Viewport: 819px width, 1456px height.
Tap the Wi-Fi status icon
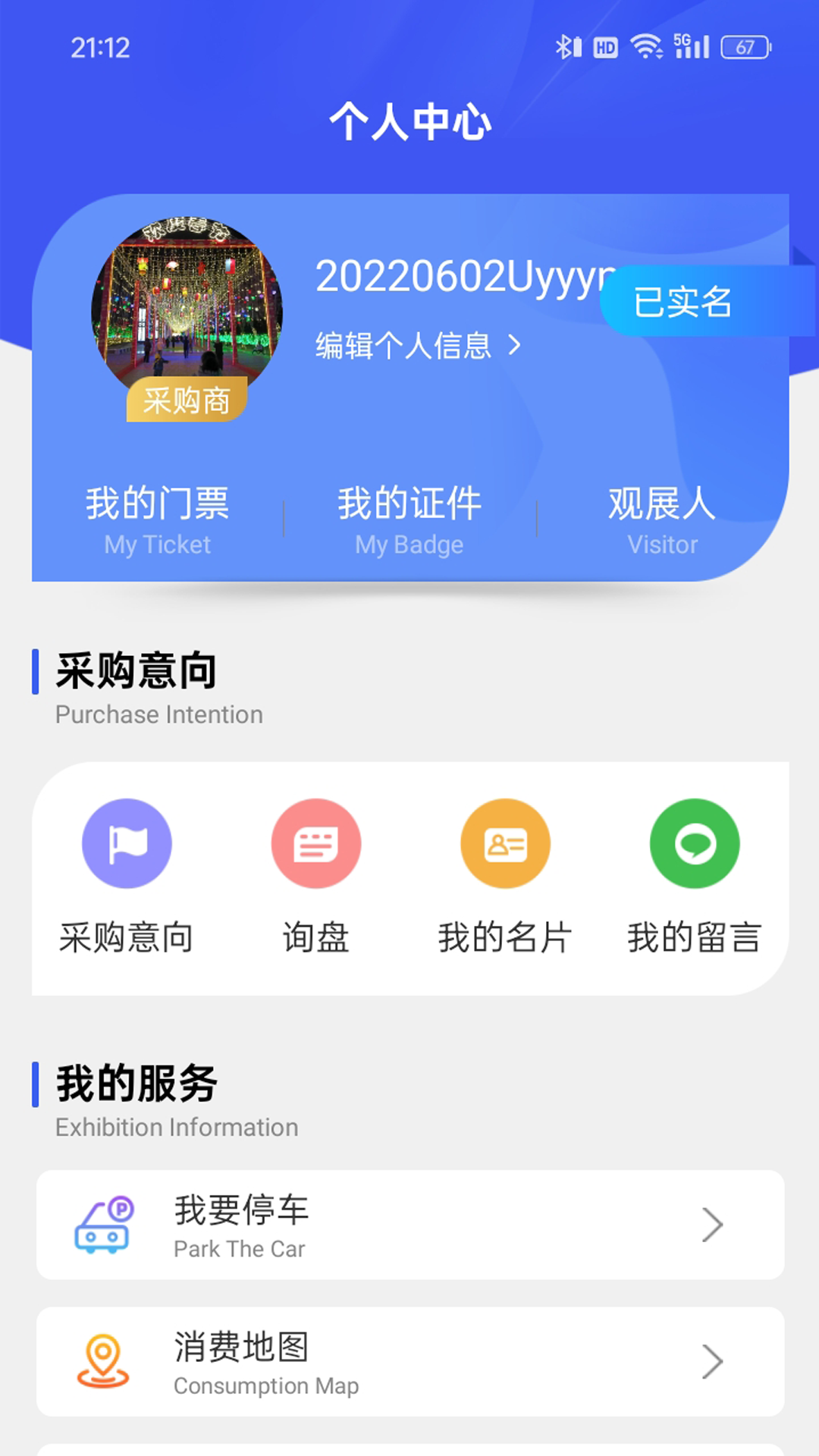(x=644, y=47)
